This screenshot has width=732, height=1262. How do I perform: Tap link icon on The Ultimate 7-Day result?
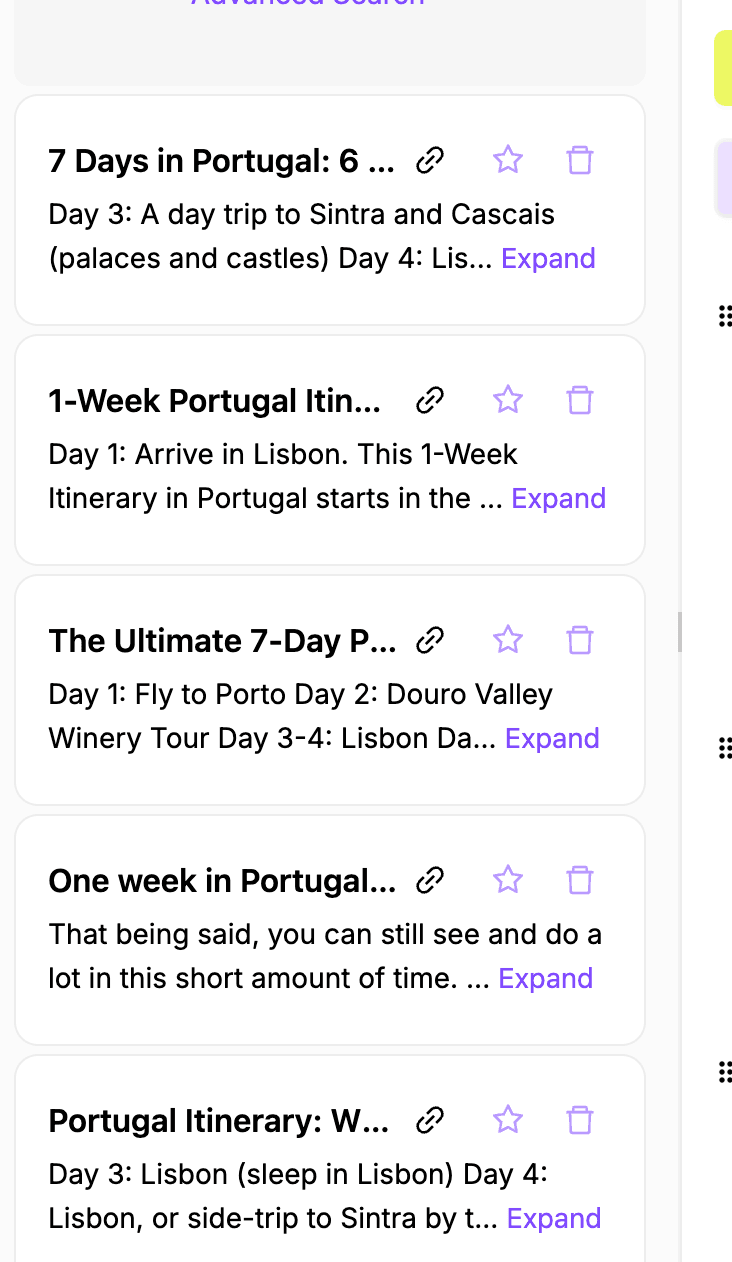(x=430, y=640)
